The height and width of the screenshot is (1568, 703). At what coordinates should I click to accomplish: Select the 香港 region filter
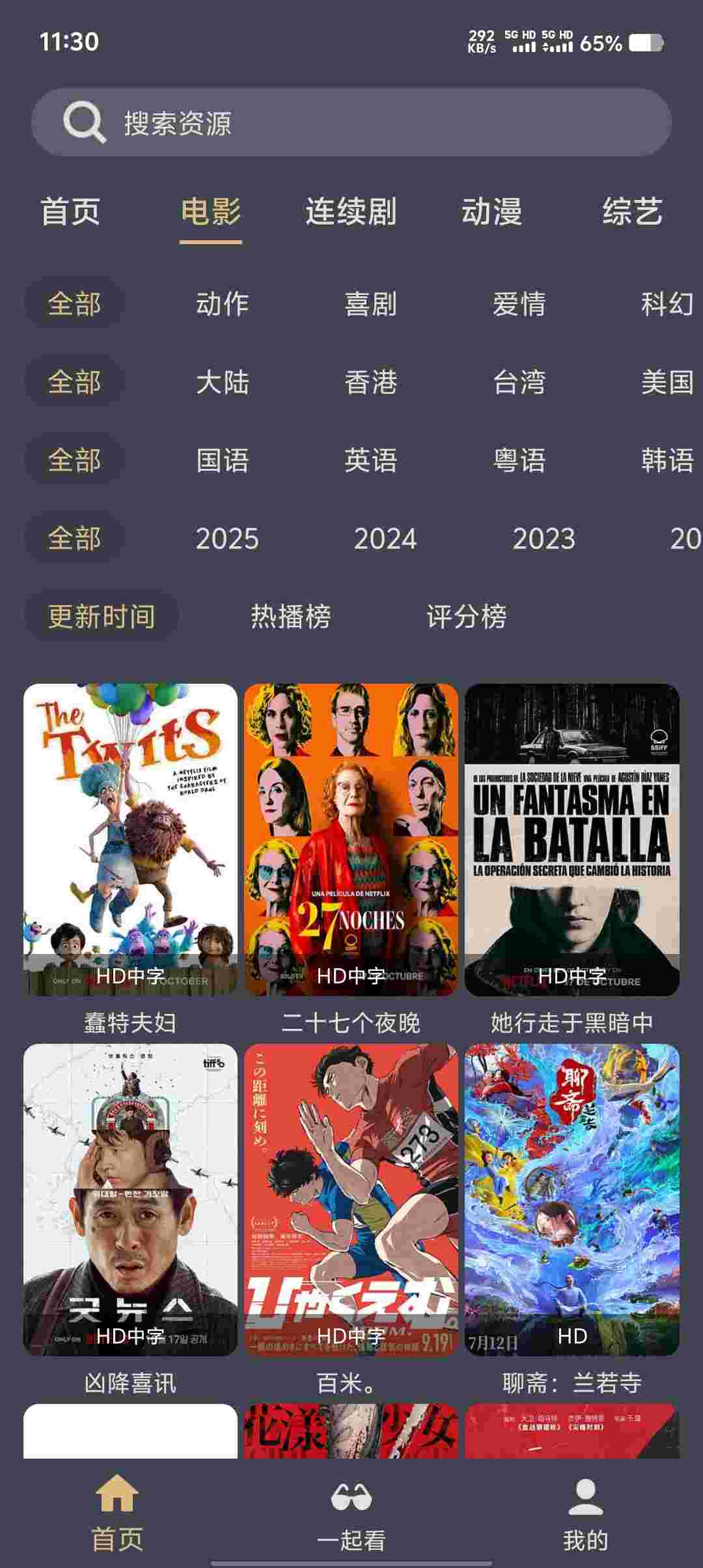[370, 382]
